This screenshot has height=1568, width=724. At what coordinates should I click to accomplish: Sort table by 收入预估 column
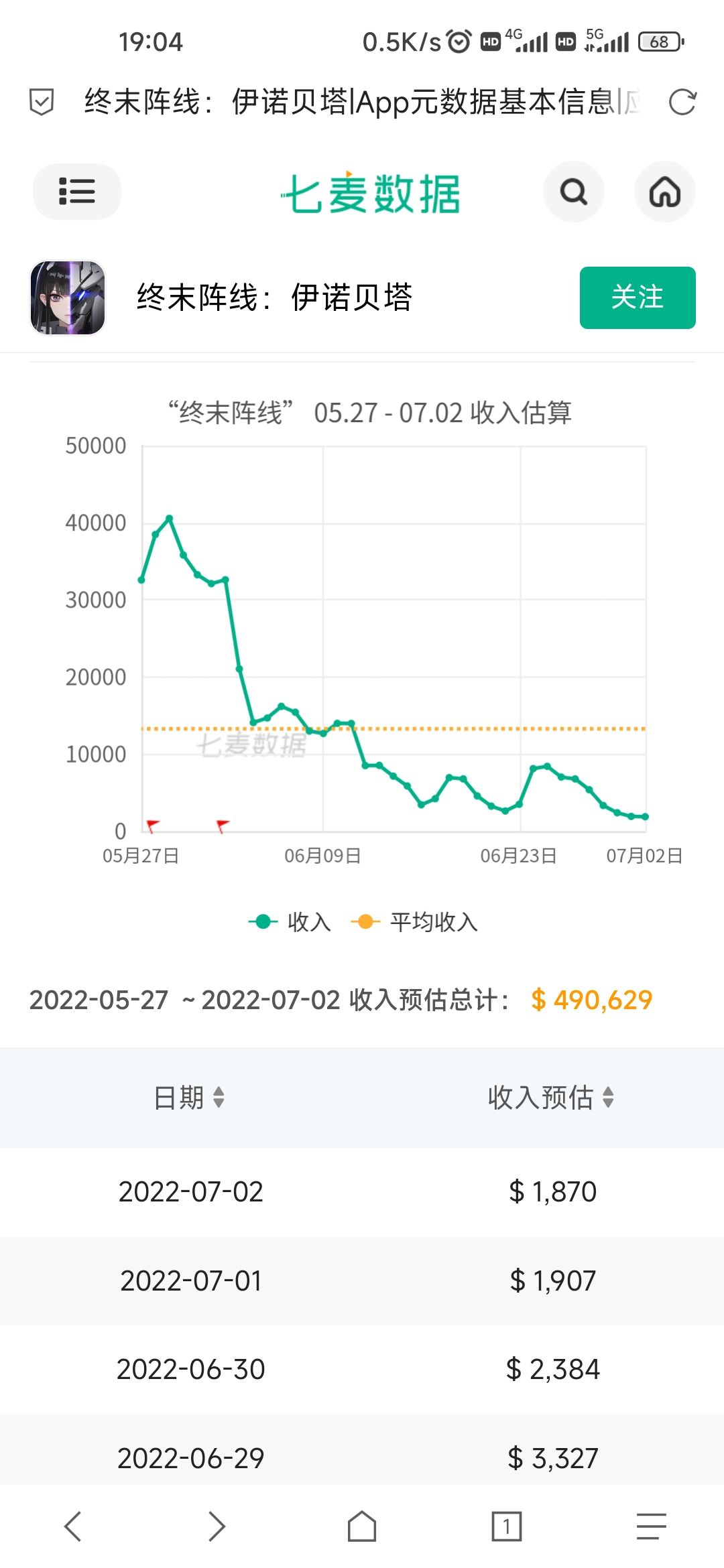click(x=551, y=1098)
